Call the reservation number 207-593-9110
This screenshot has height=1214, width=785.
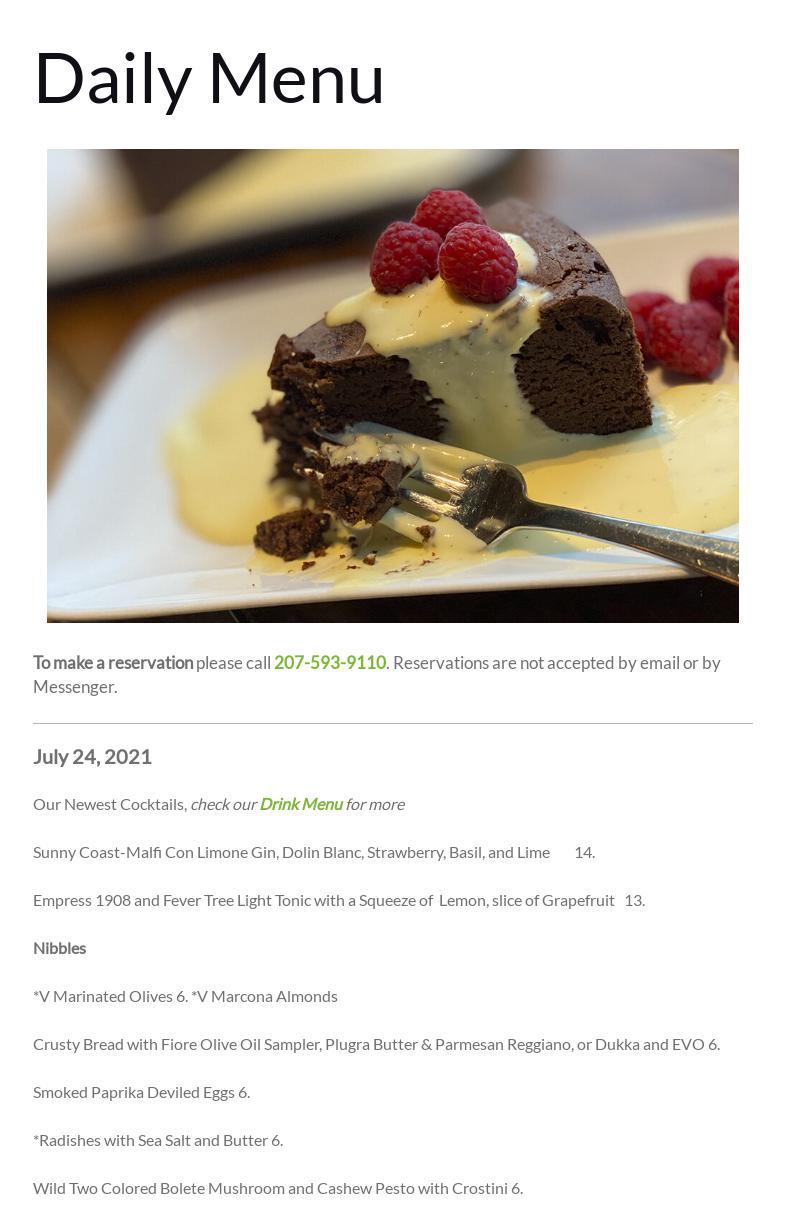click(x=330, y=663)
